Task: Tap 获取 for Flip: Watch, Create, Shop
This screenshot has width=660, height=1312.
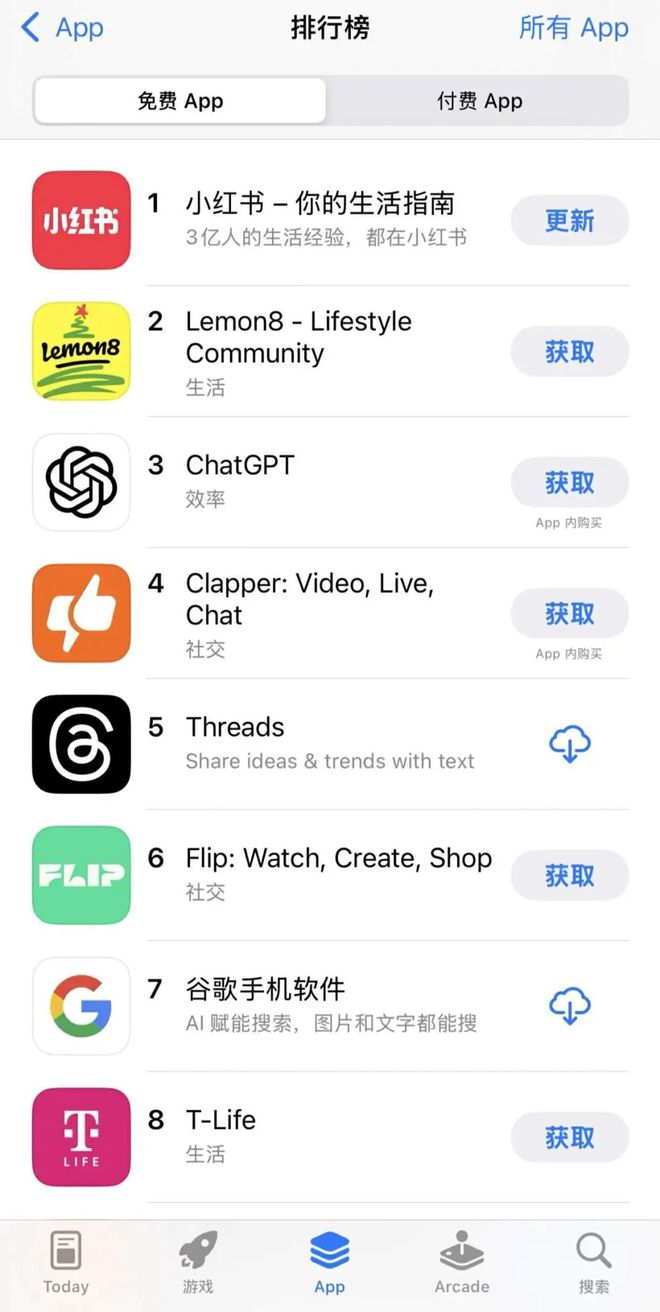Action: [569, 875]
